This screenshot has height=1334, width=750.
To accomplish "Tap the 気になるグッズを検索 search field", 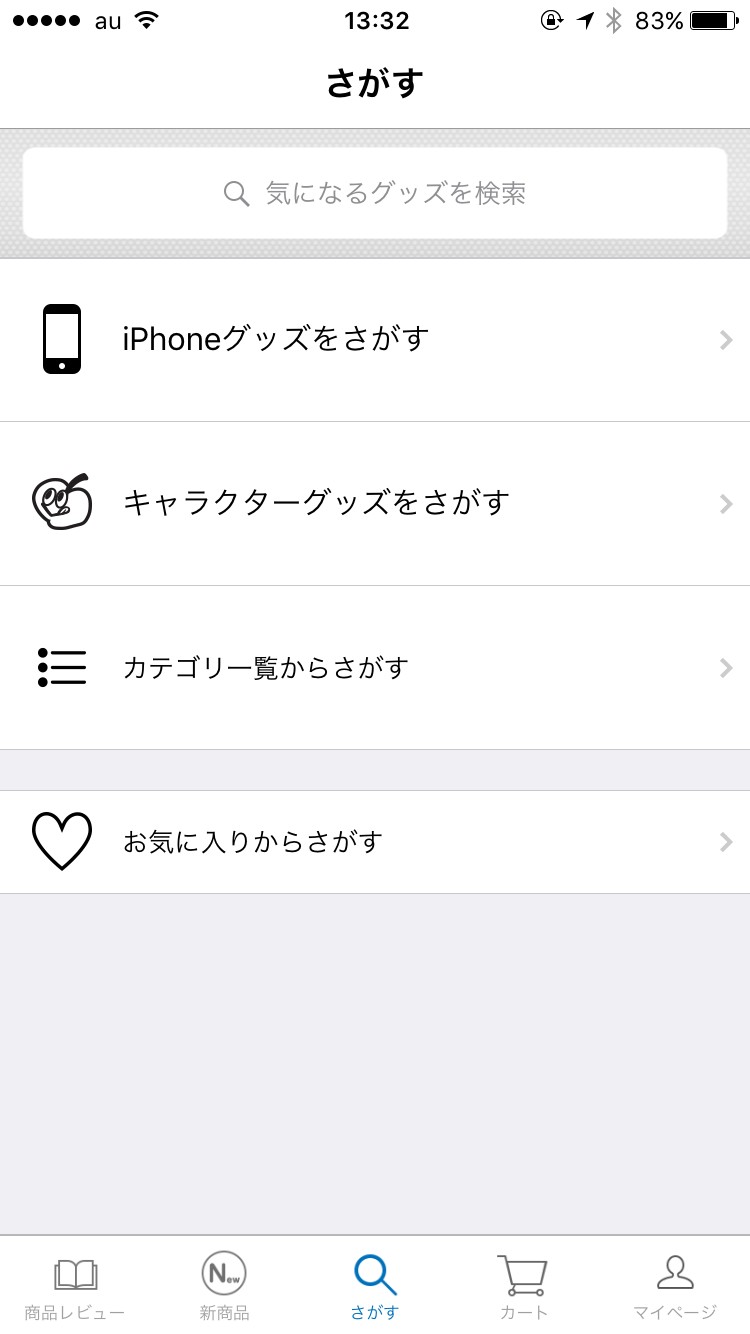I will (x=375, y=193).
